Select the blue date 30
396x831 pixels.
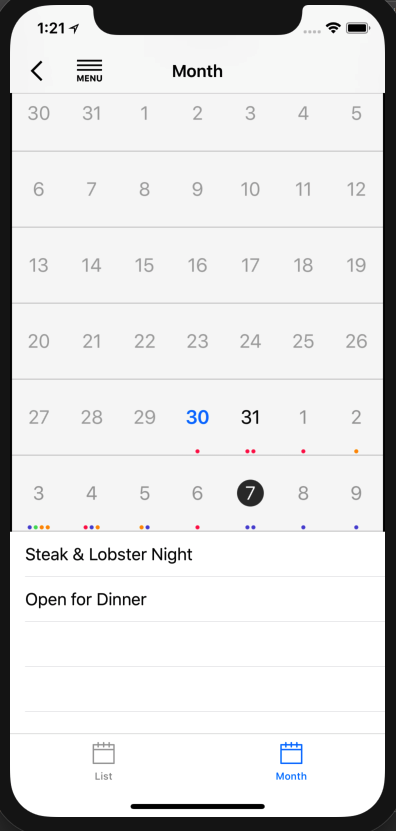[x=197, y=418]
